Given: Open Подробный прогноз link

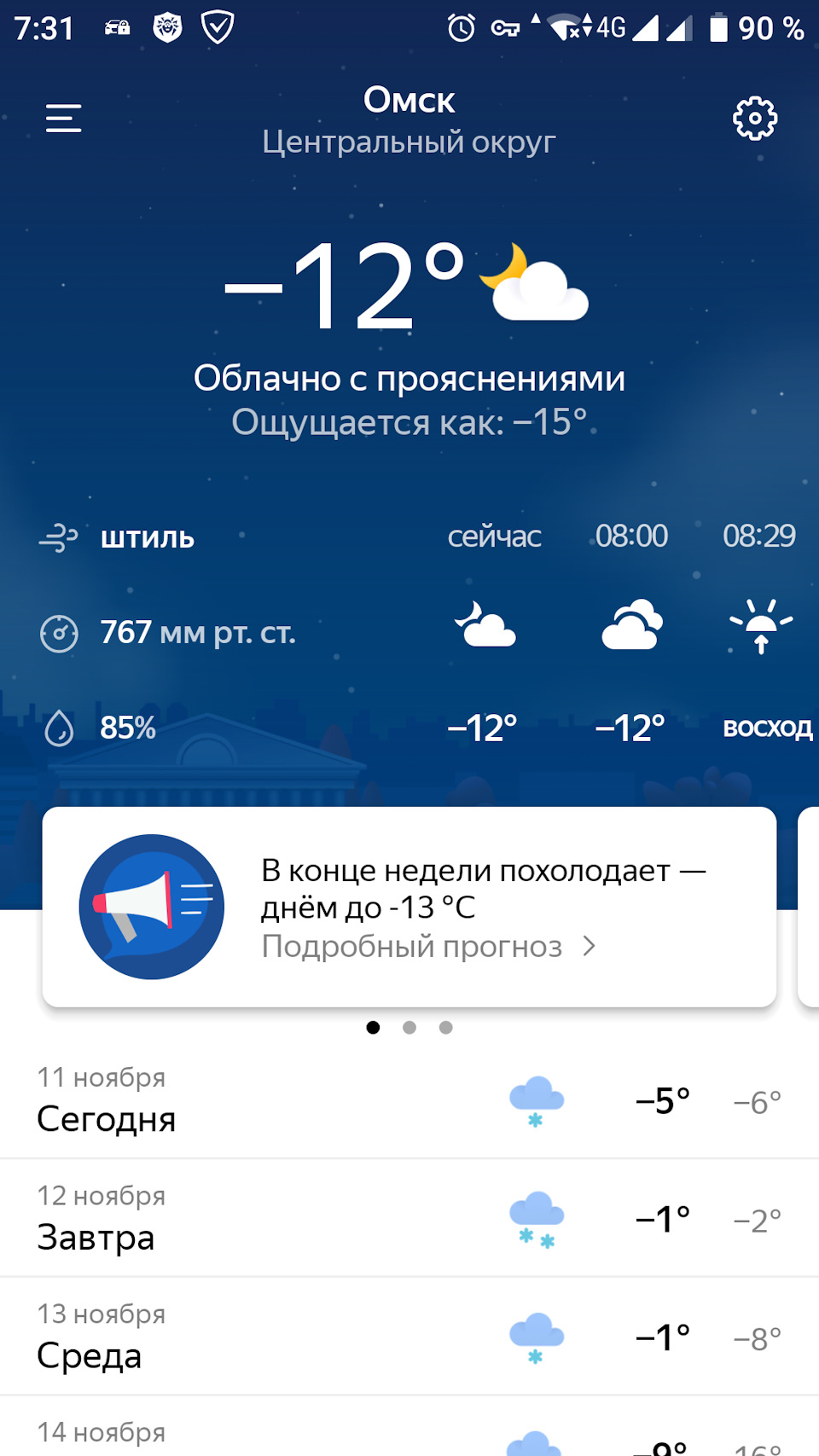Looking at the screenshot, I should pos(413,946).
